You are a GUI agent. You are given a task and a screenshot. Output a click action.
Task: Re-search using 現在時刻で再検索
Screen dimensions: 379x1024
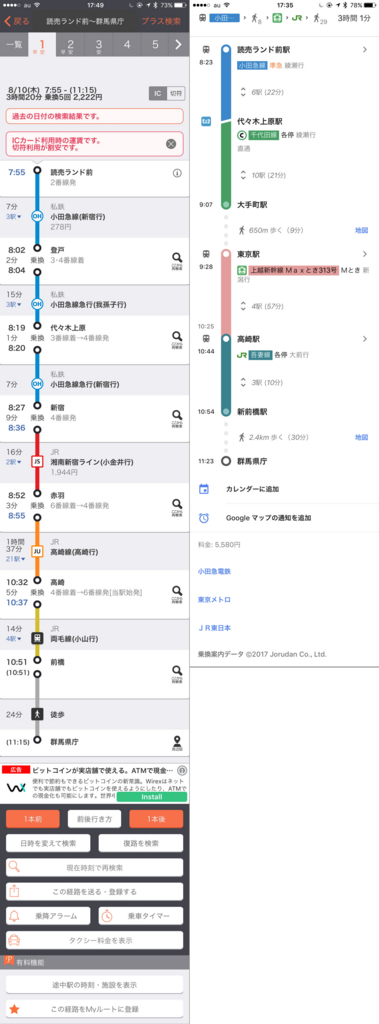coord(95,868)
